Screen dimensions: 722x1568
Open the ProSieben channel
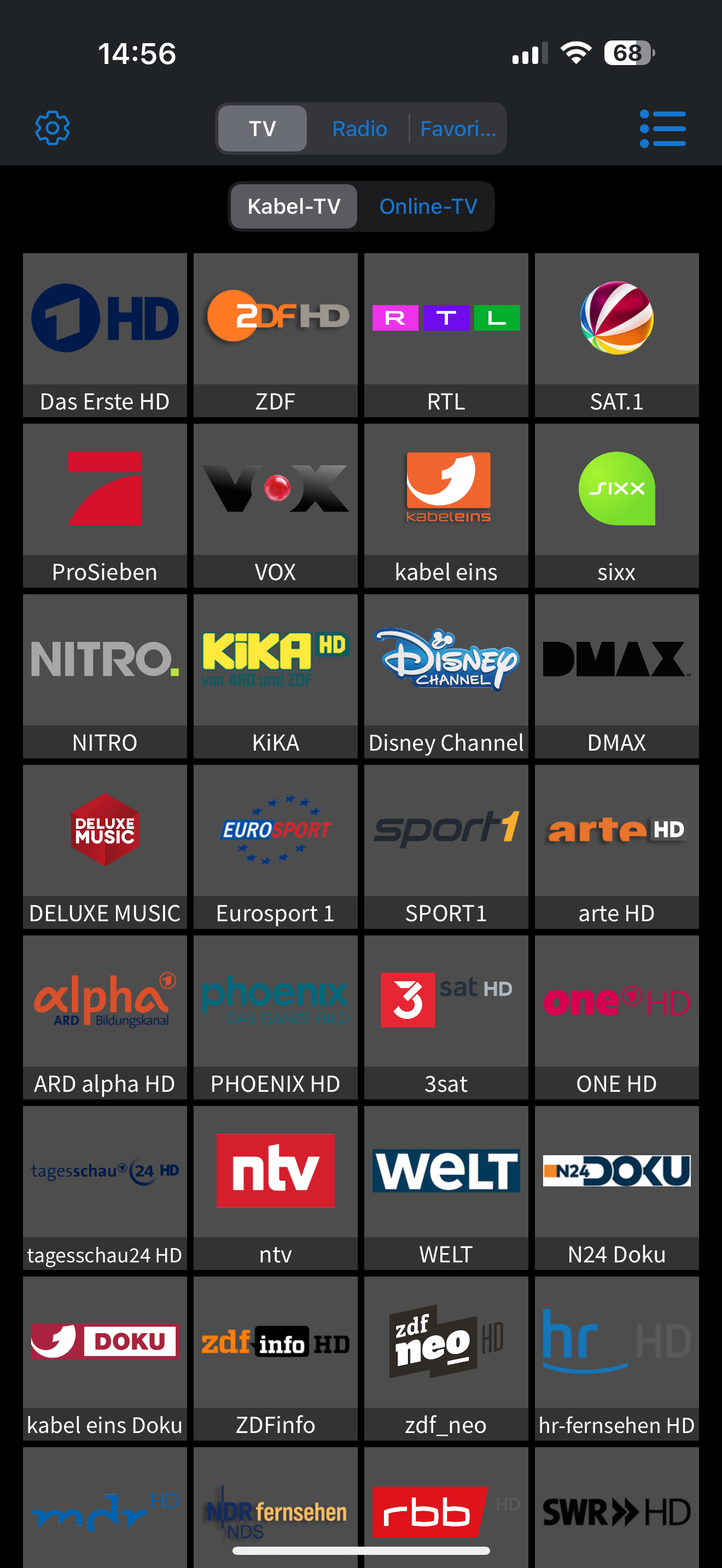click(x=104, y=505)
